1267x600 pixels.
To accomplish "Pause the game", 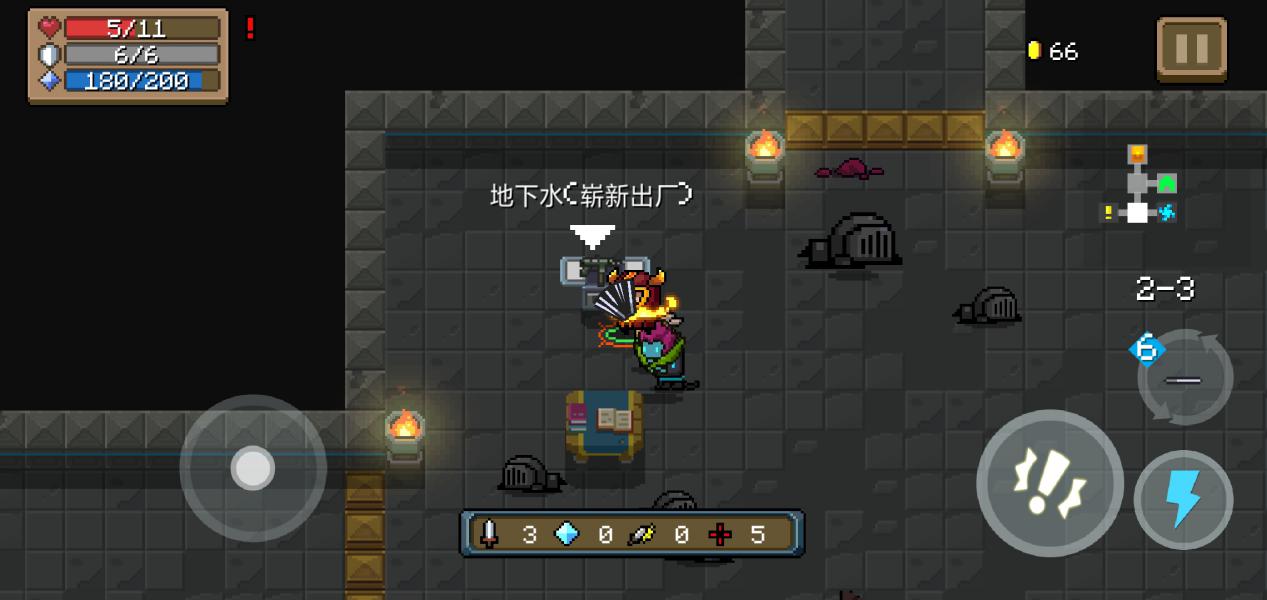I will click(1192, 48).
